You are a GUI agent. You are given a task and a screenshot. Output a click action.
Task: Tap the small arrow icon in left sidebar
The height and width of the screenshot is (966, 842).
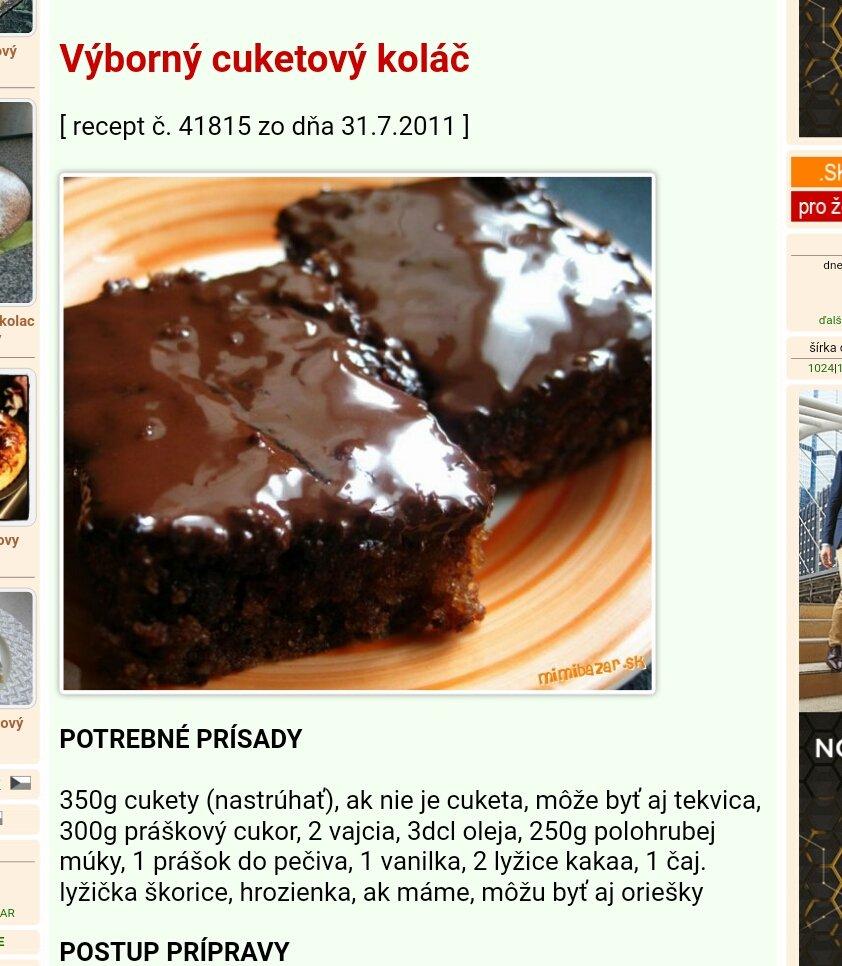coord(20,783)
